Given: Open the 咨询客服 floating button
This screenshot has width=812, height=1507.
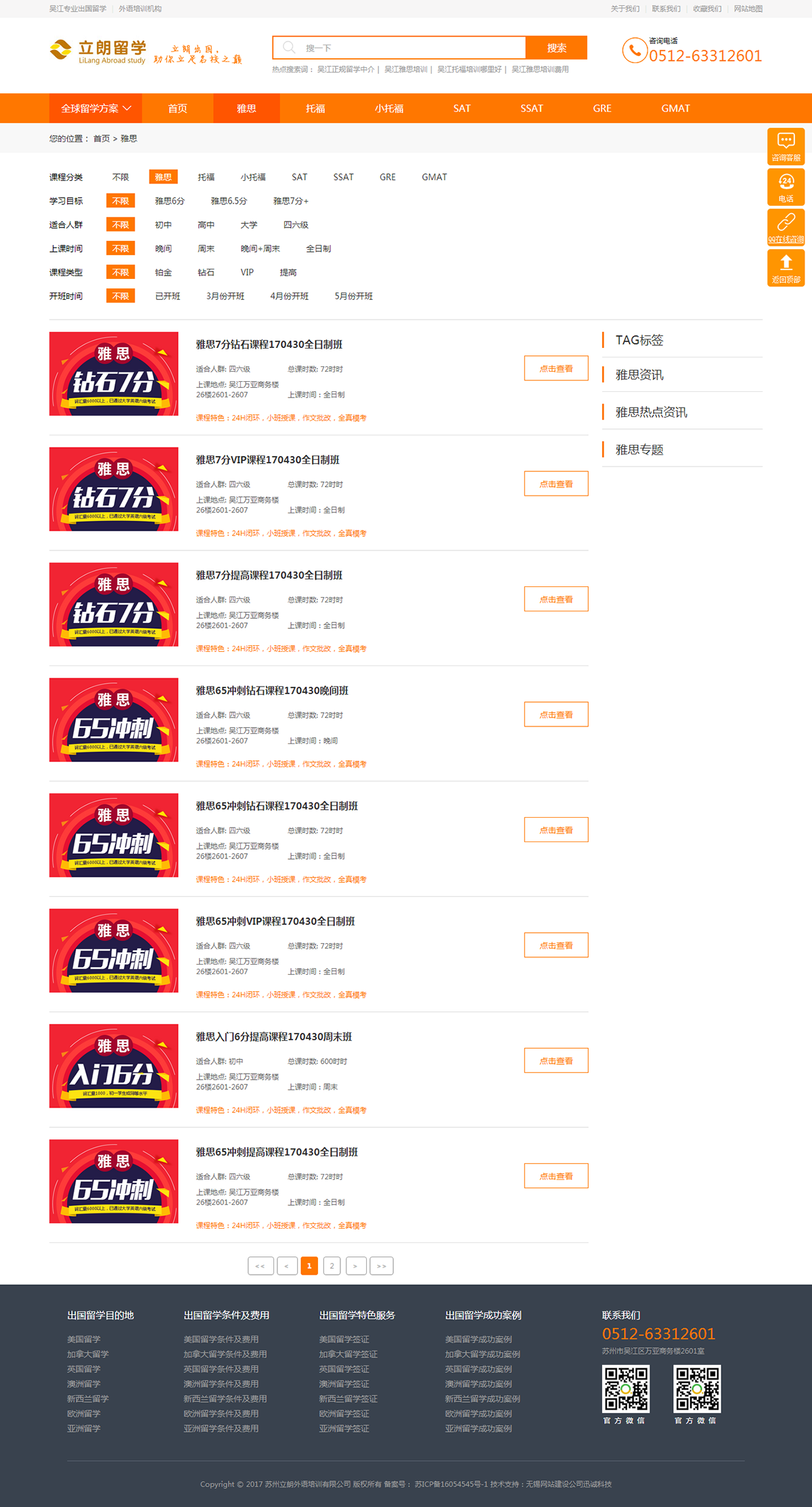Looking at the screenshot, I should point(786,146).
